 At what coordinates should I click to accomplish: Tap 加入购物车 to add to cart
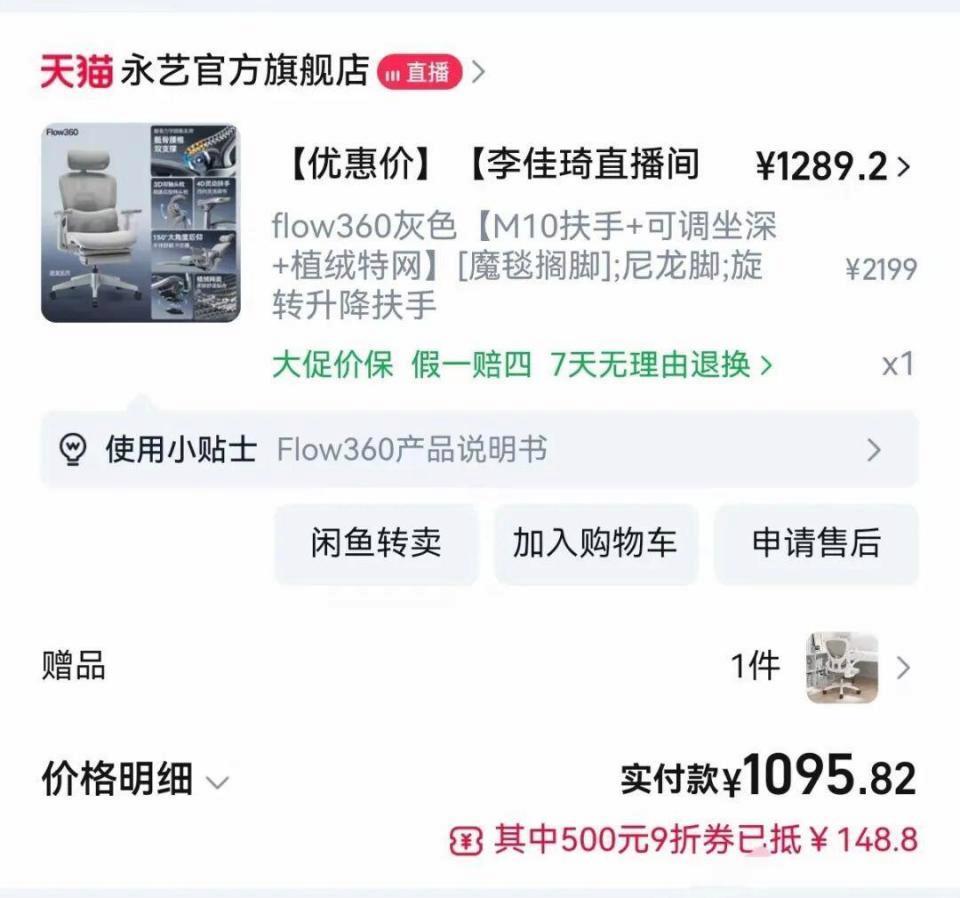[595, 543]
